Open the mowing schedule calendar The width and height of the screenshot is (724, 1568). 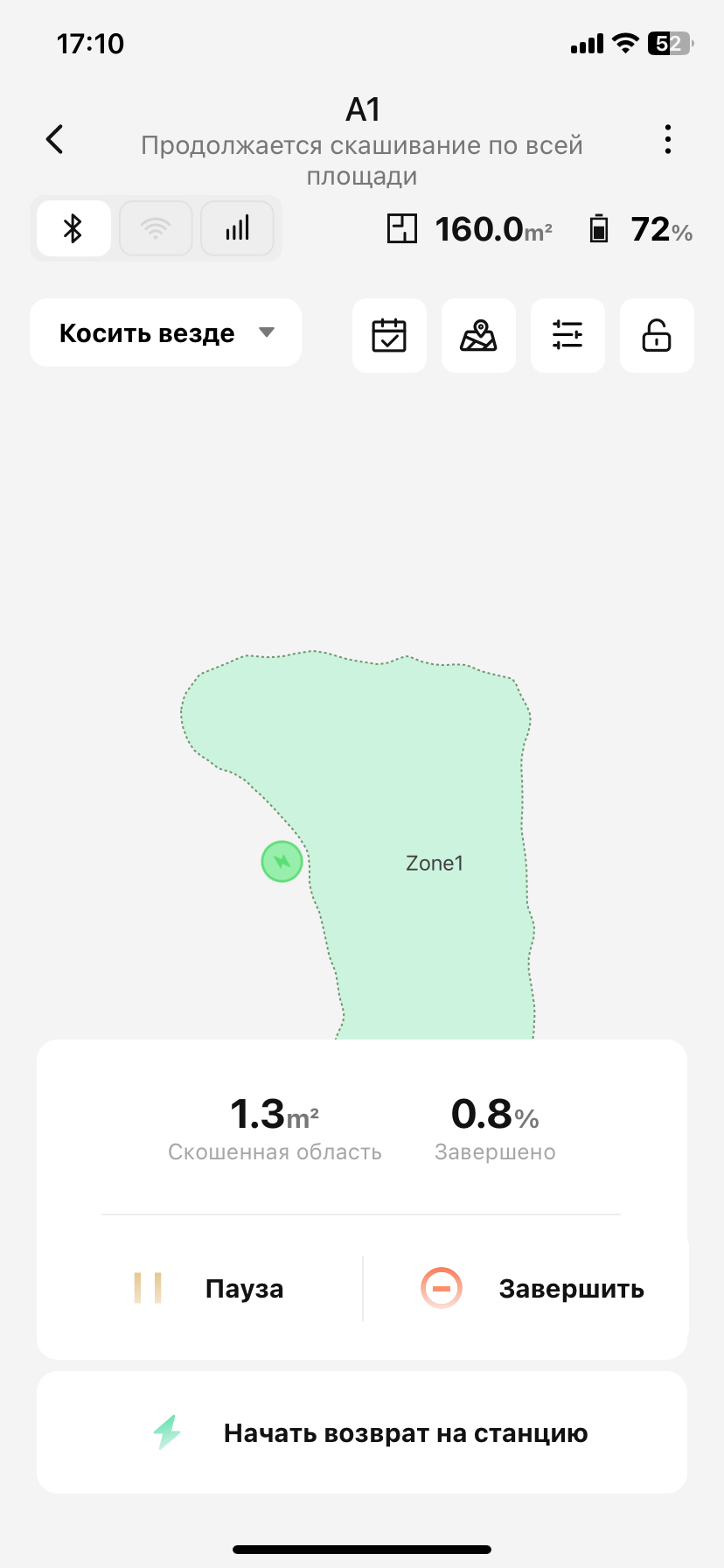click(389, 335)
